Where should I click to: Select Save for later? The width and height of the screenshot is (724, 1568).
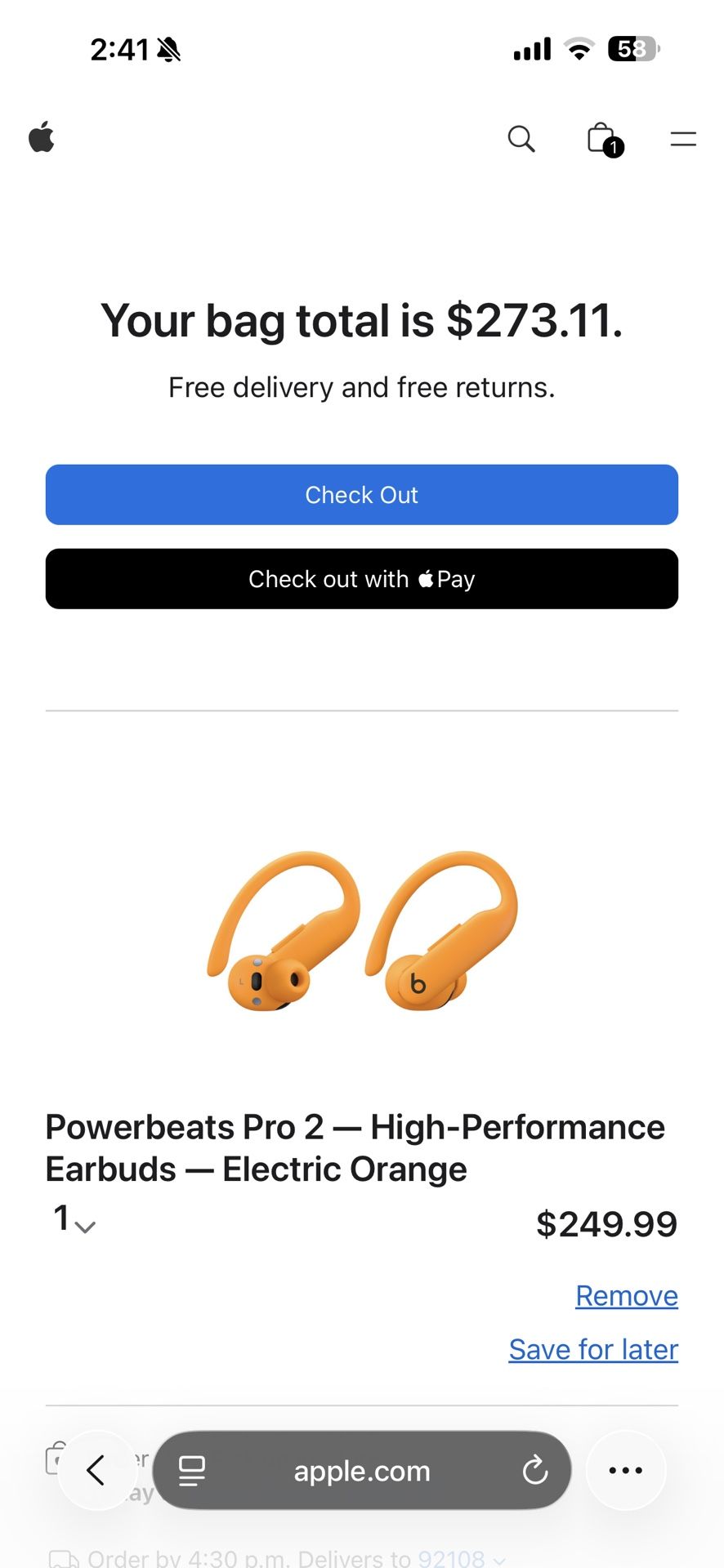pos(593,1350)
